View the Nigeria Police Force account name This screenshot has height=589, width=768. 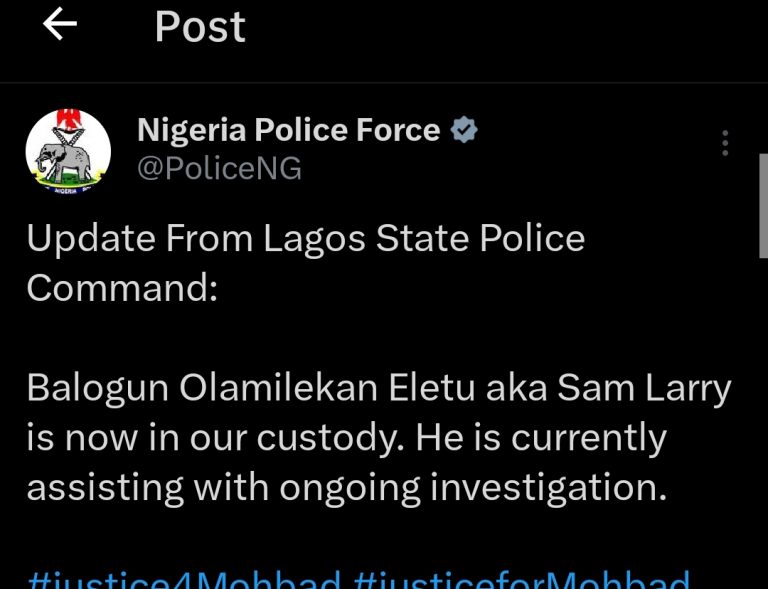[288, 130]
